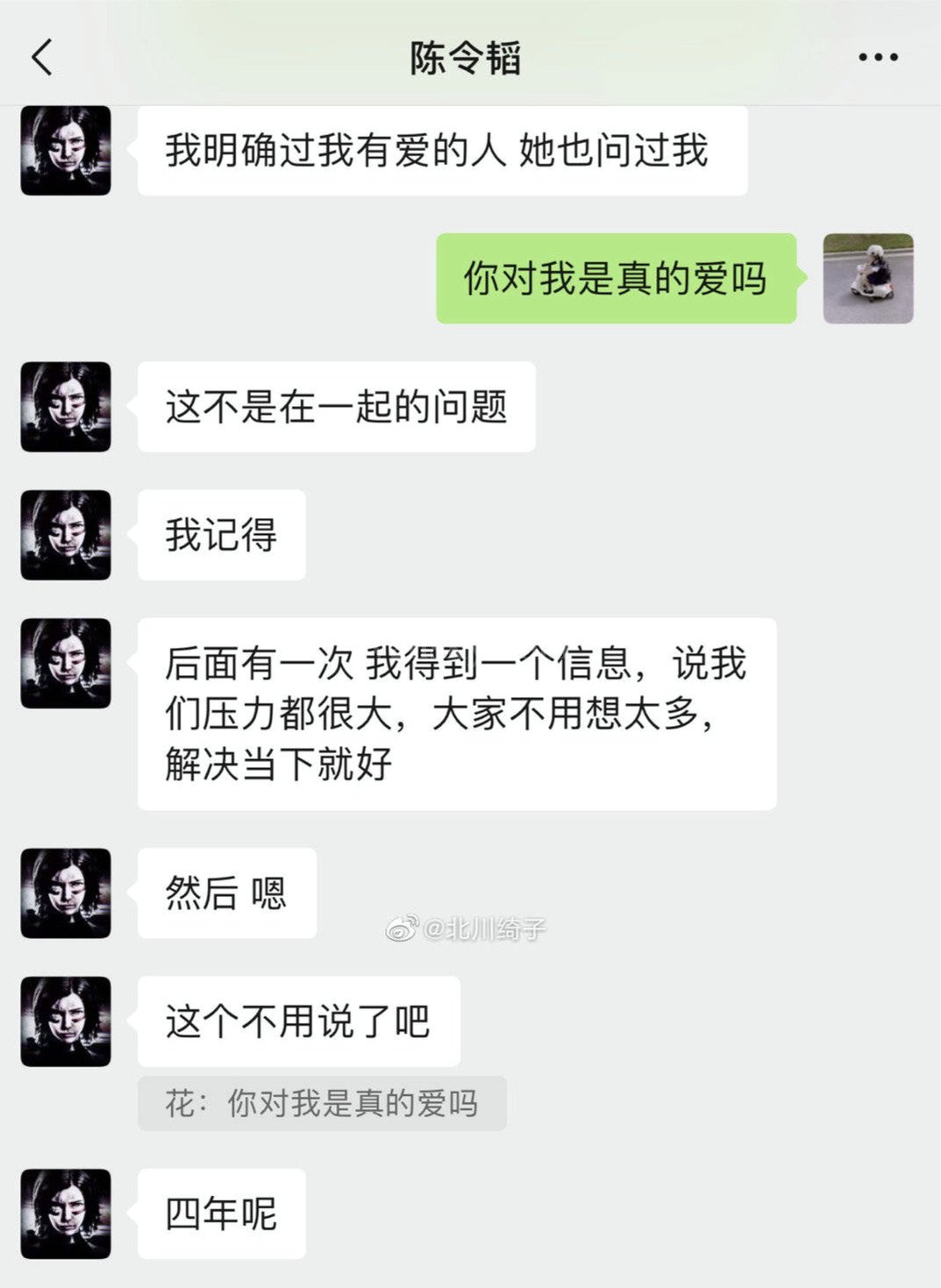Open the sender's avatar beside the green message
This screenshot has height=1288, width=941.
click(x=867, y=279)
